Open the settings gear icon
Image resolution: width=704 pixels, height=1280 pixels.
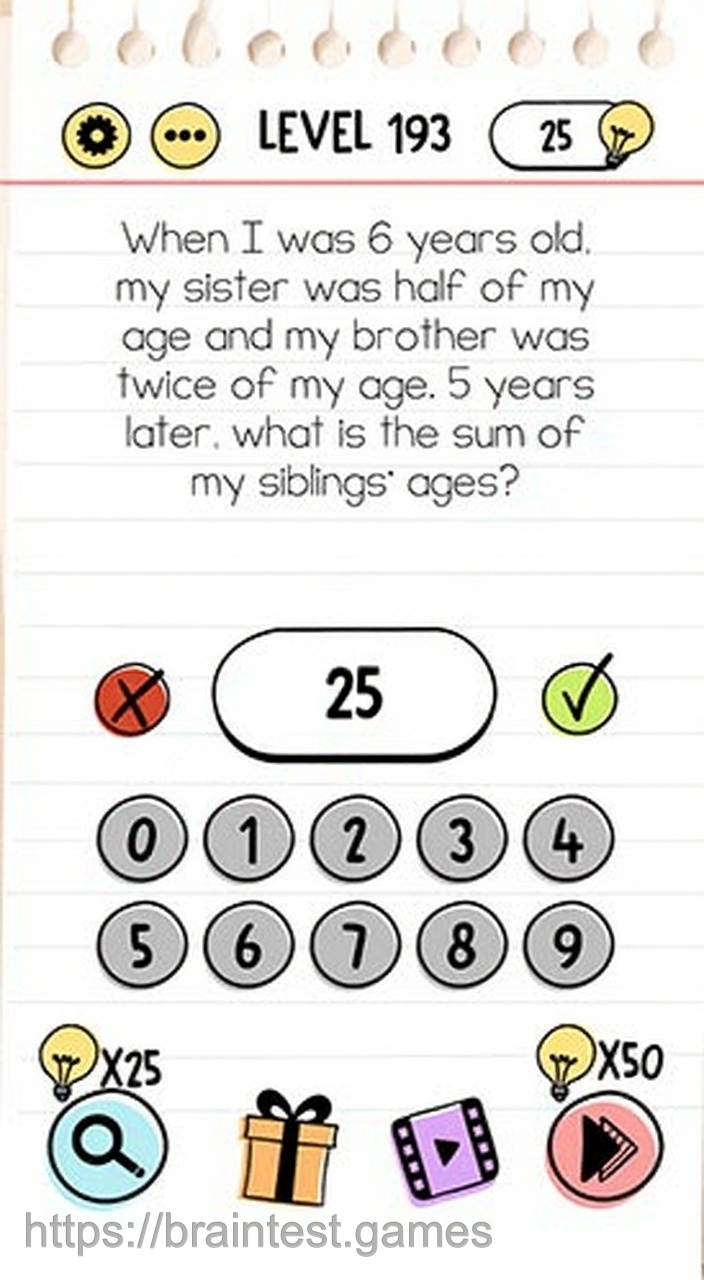click(96, 136)
